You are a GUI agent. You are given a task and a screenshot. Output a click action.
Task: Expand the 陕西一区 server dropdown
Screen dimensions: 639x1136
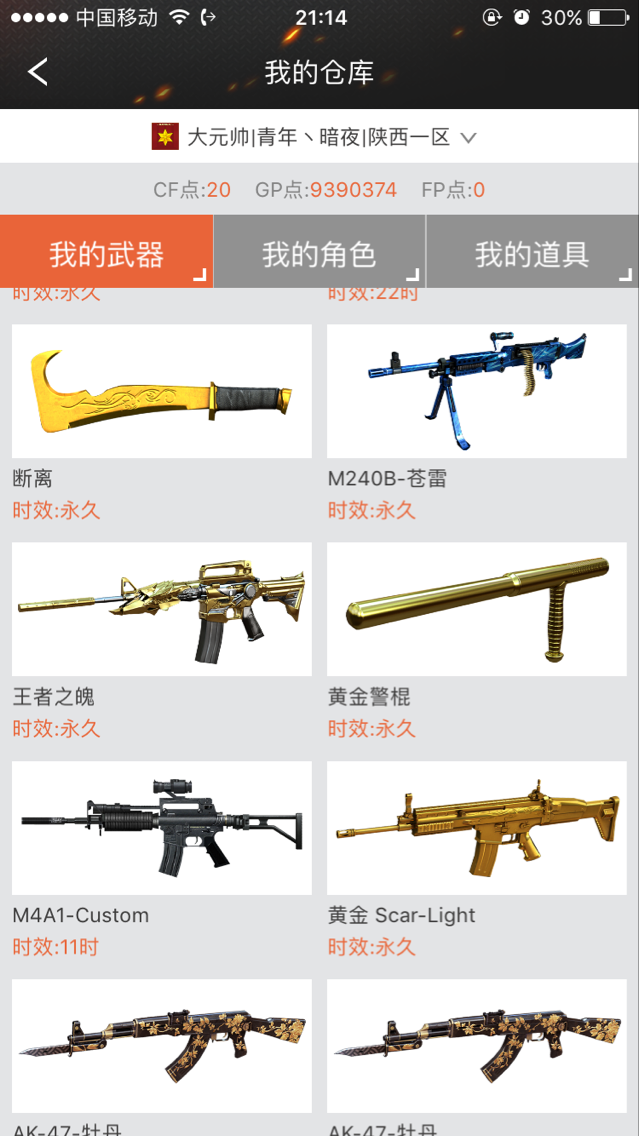(468, 137)
